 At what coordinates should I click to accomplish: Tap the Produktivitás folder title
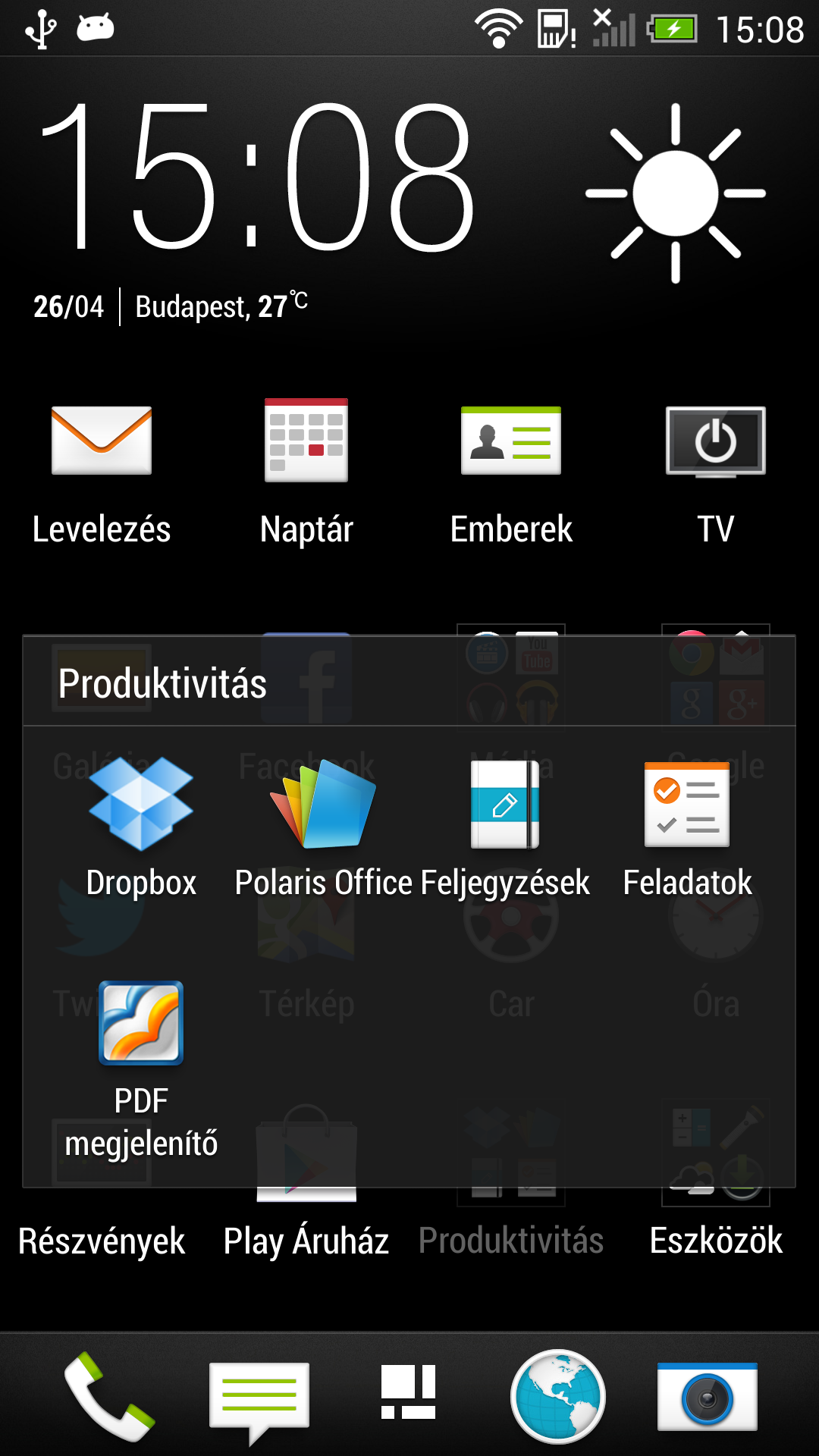pos(162,683)
